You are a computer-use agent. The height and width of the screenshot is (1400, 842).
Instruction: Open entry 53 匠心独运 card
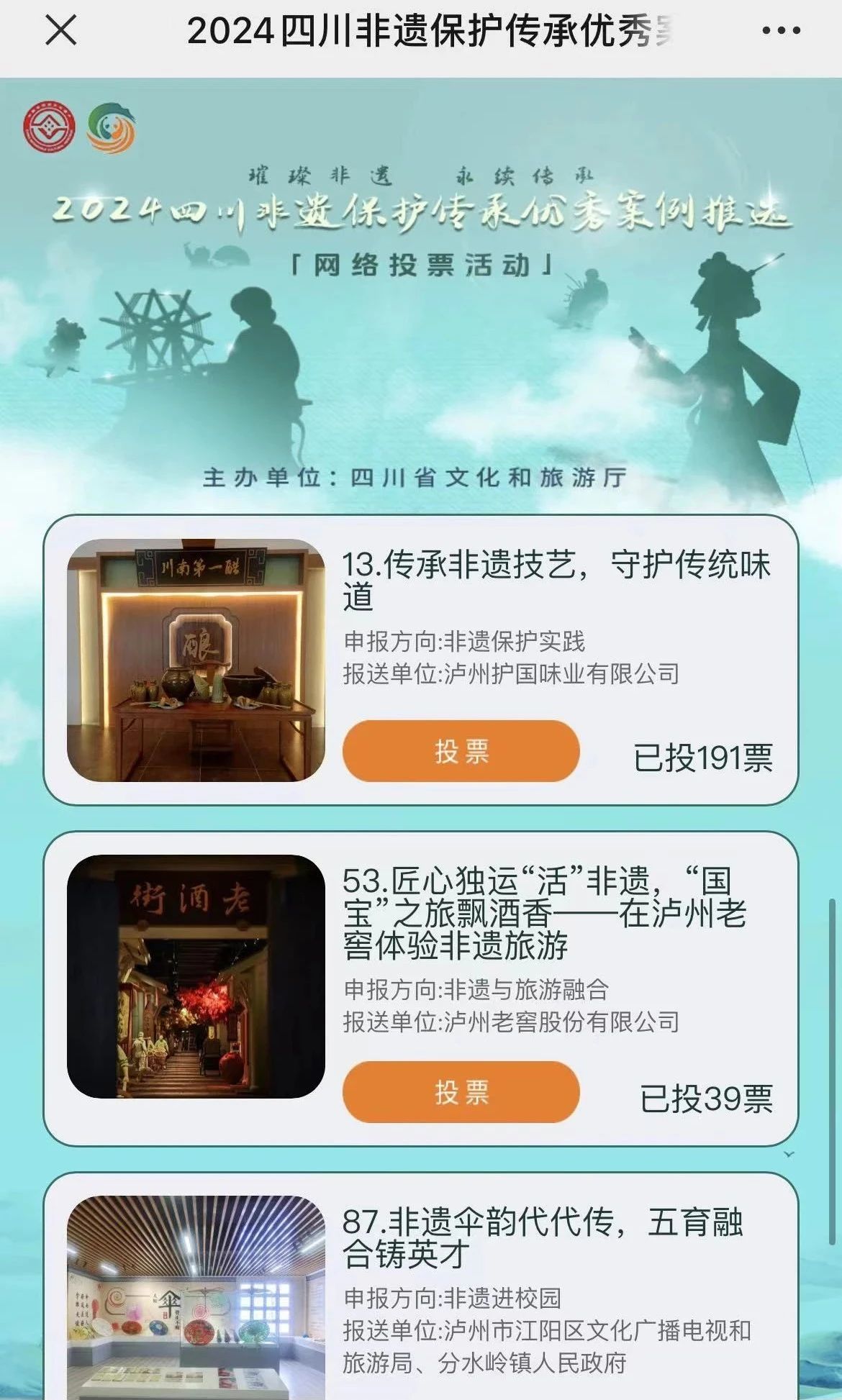(544, 913)
